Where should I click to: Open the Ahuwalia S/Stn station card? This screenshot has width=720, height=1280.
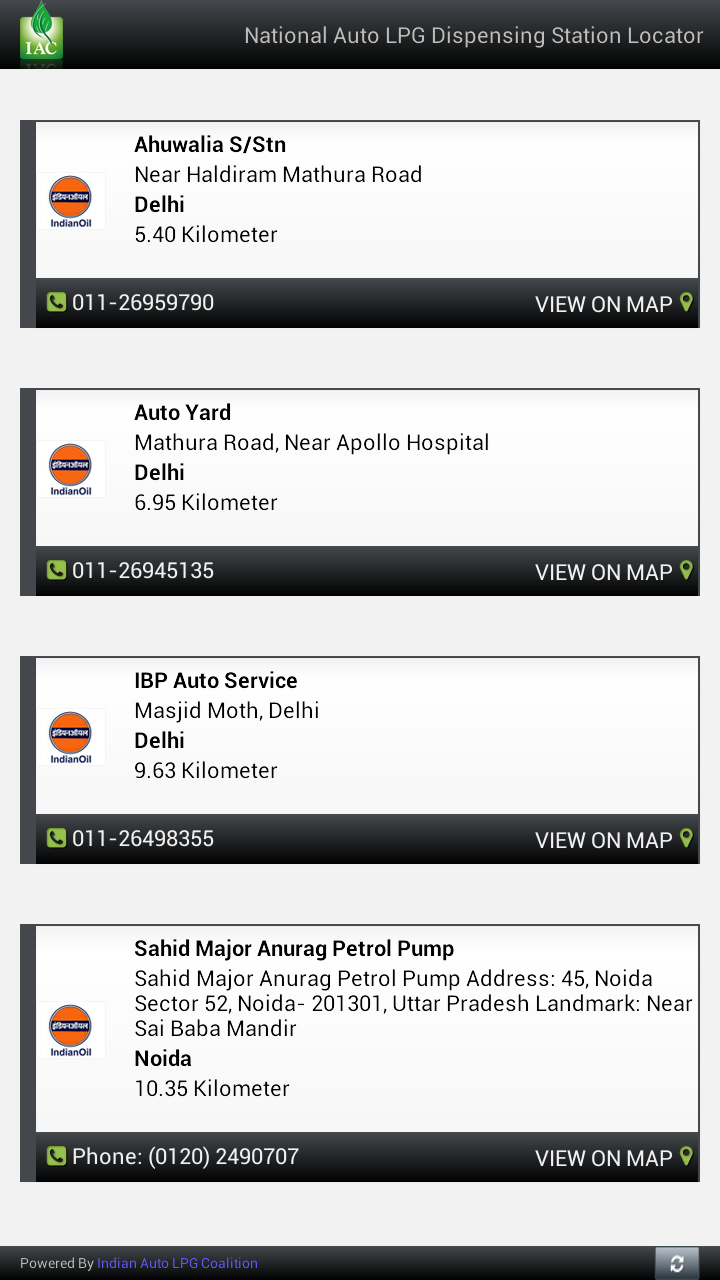coord(366,200)
